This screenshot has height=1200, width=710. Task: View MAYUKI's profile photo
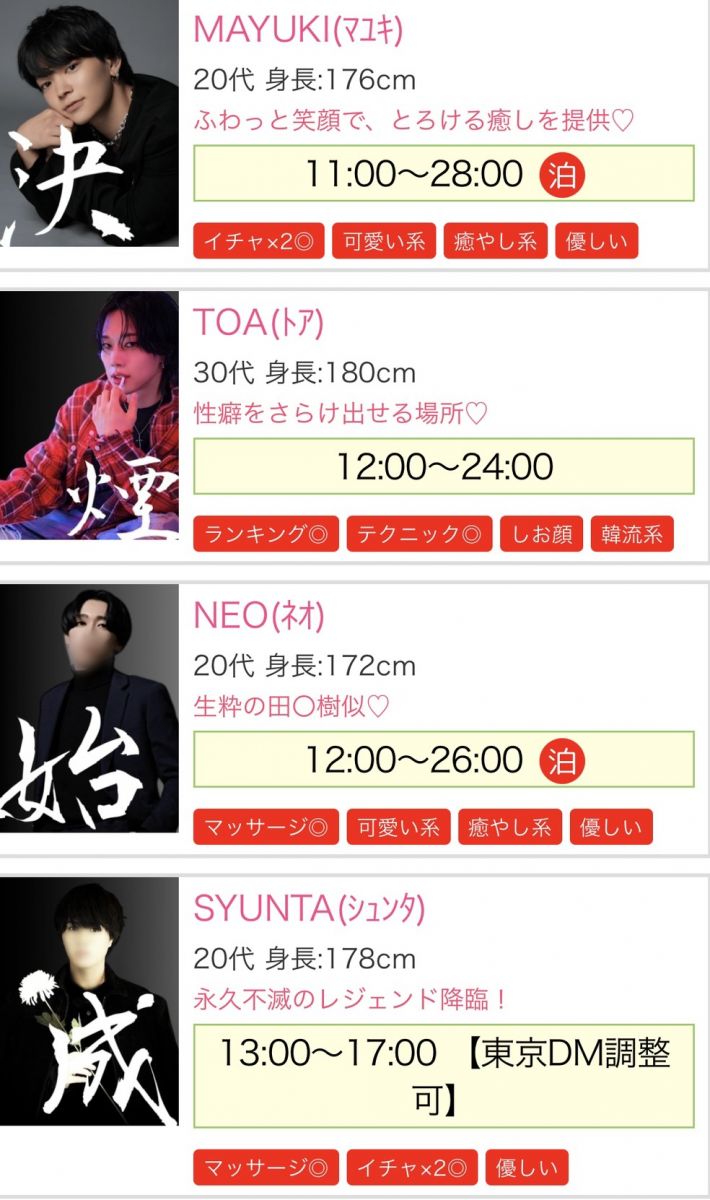(x=89, y=124)
